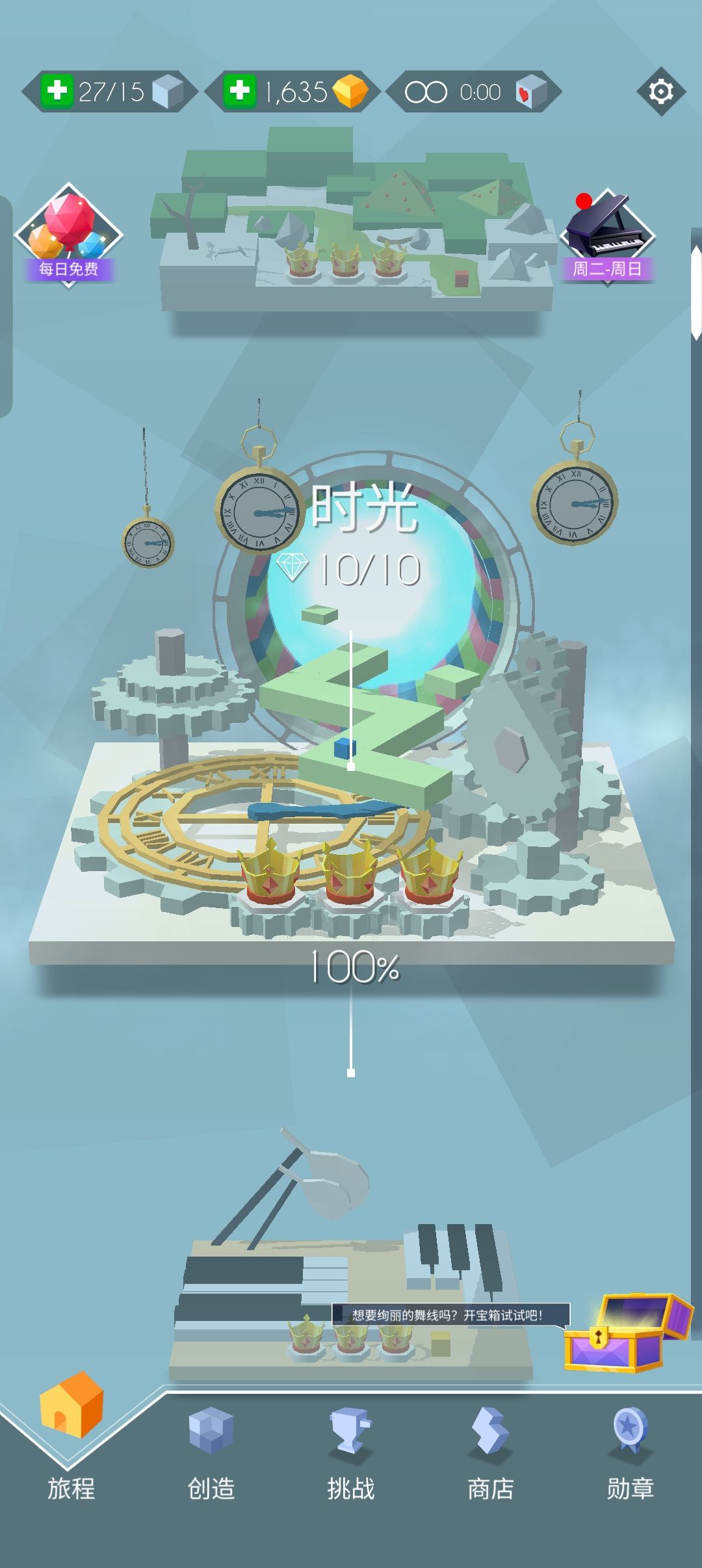The image size is (702, 1568).
Task: Add more cubes with the 27/15 plus
Action: pyautogui.click(x=57, y=91)
